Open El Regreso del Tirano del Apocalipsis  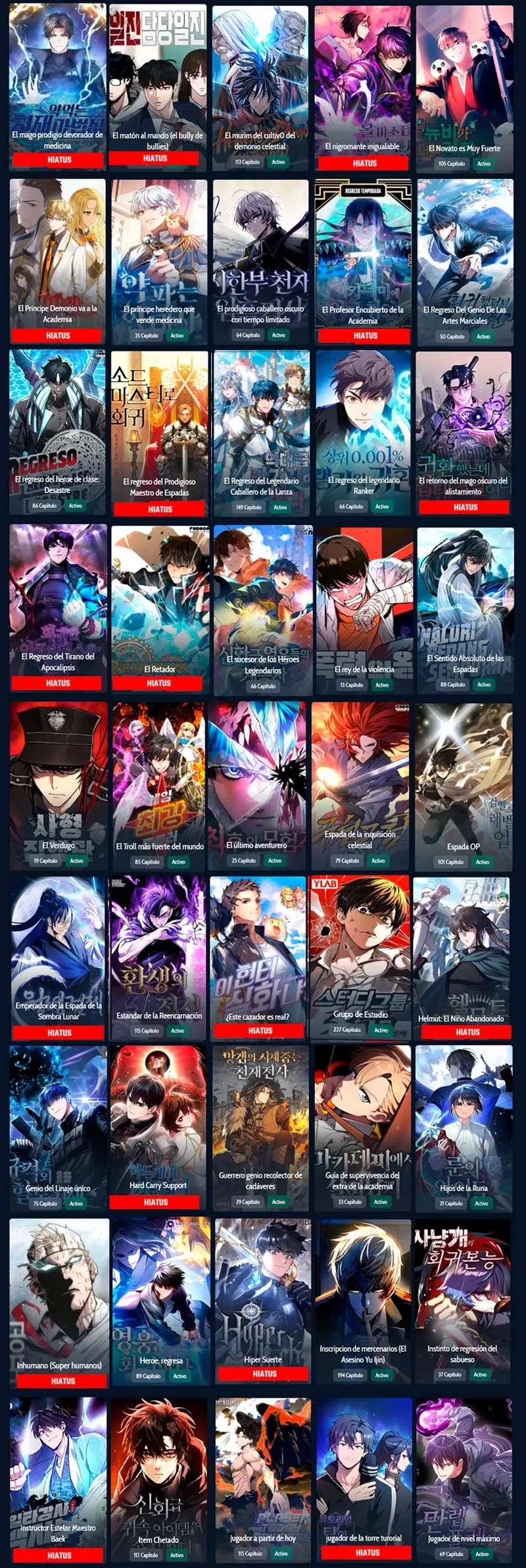[58, 608]
